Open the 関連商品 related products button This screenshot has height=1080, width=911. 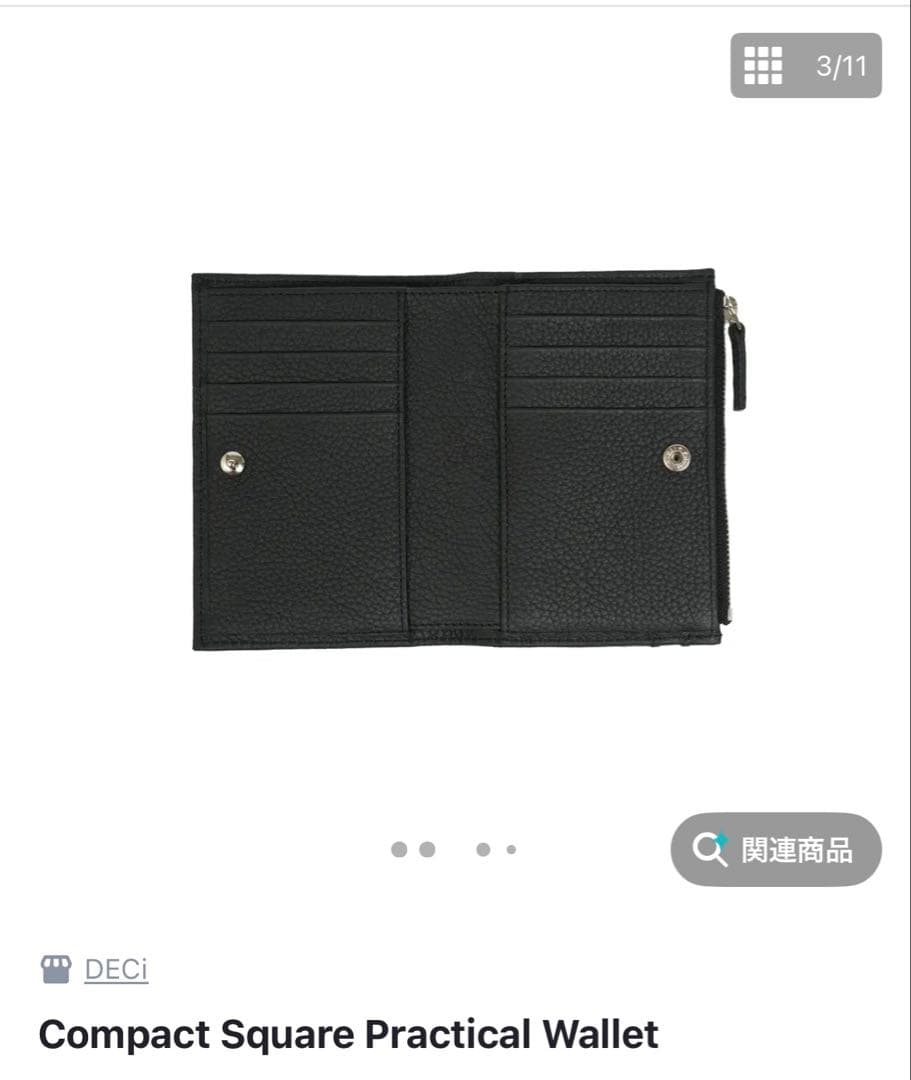[x=775, y=849]
